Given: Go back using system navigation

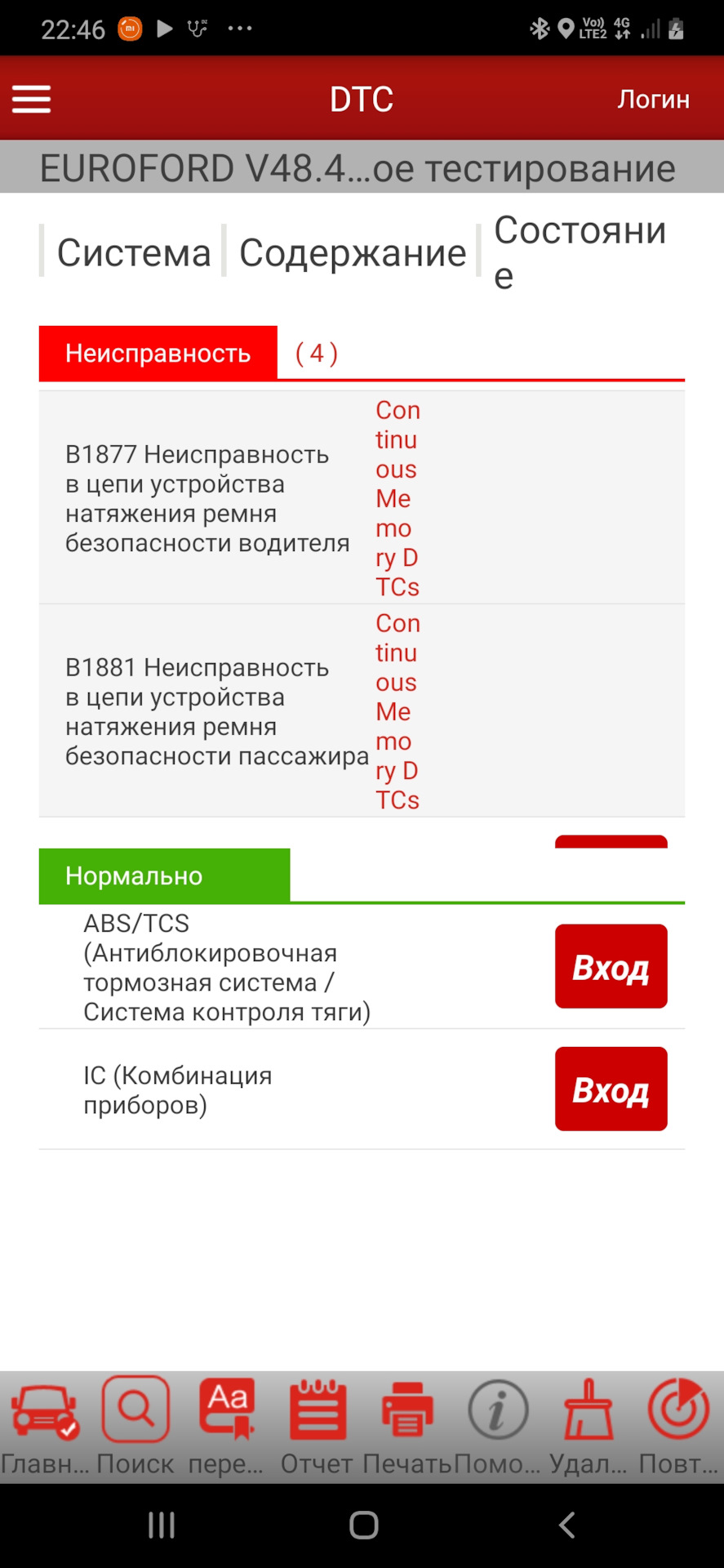Looking at the screenshot, I should [566, 1525].
